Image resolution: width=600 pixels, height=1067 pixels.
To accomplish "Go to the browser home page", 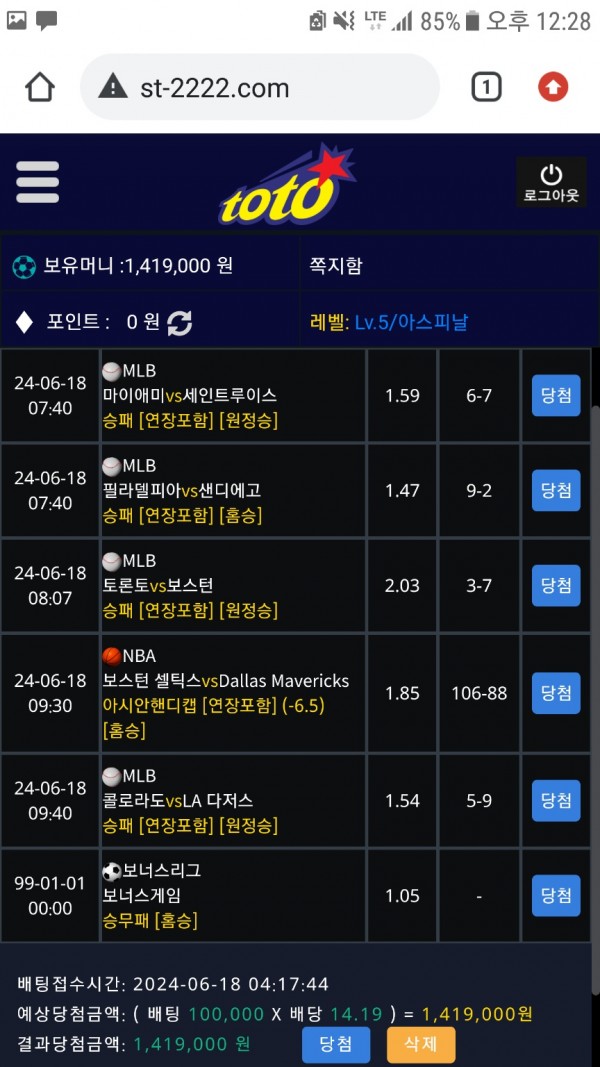I will (x=40, y=87).
